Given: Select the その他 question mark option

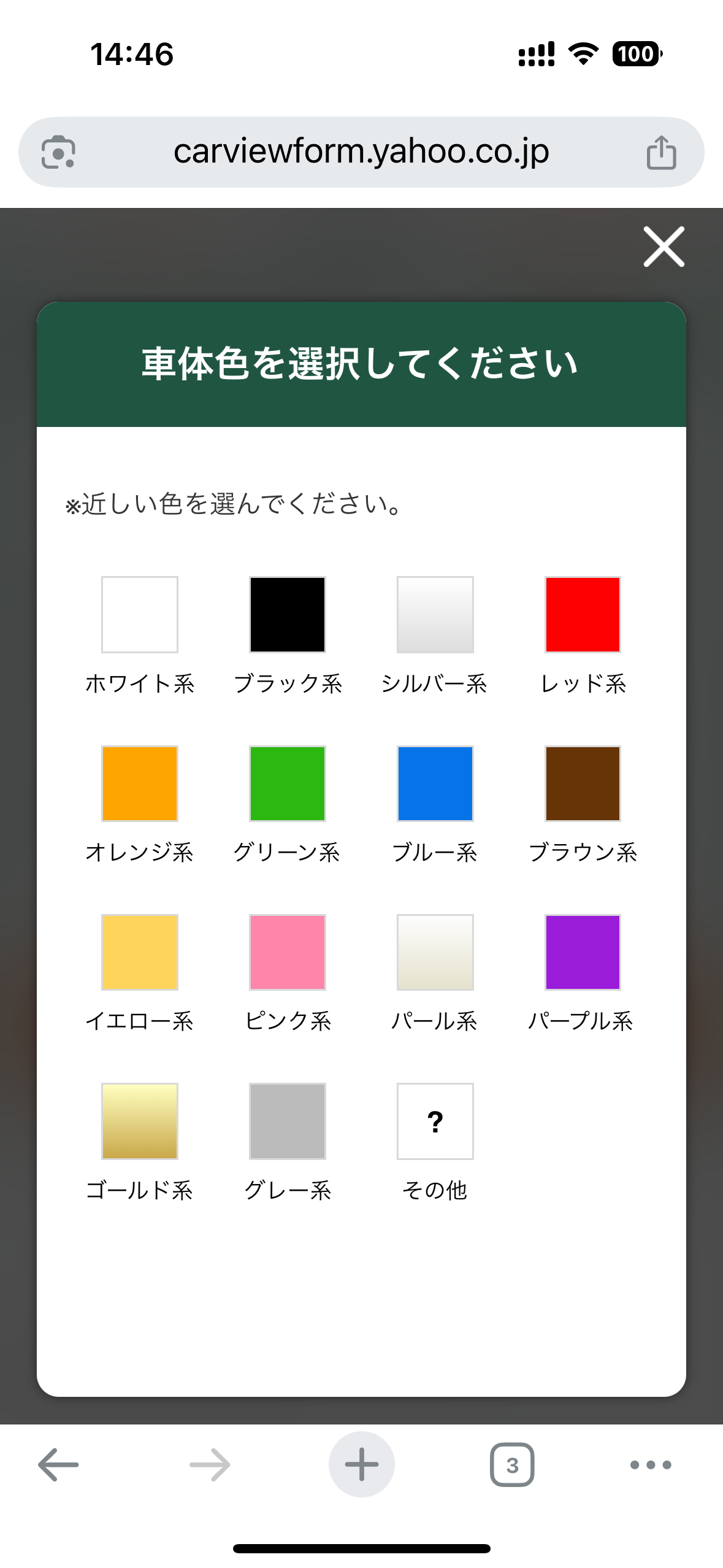Looking at the screenshot, I should click(435, 1121).
